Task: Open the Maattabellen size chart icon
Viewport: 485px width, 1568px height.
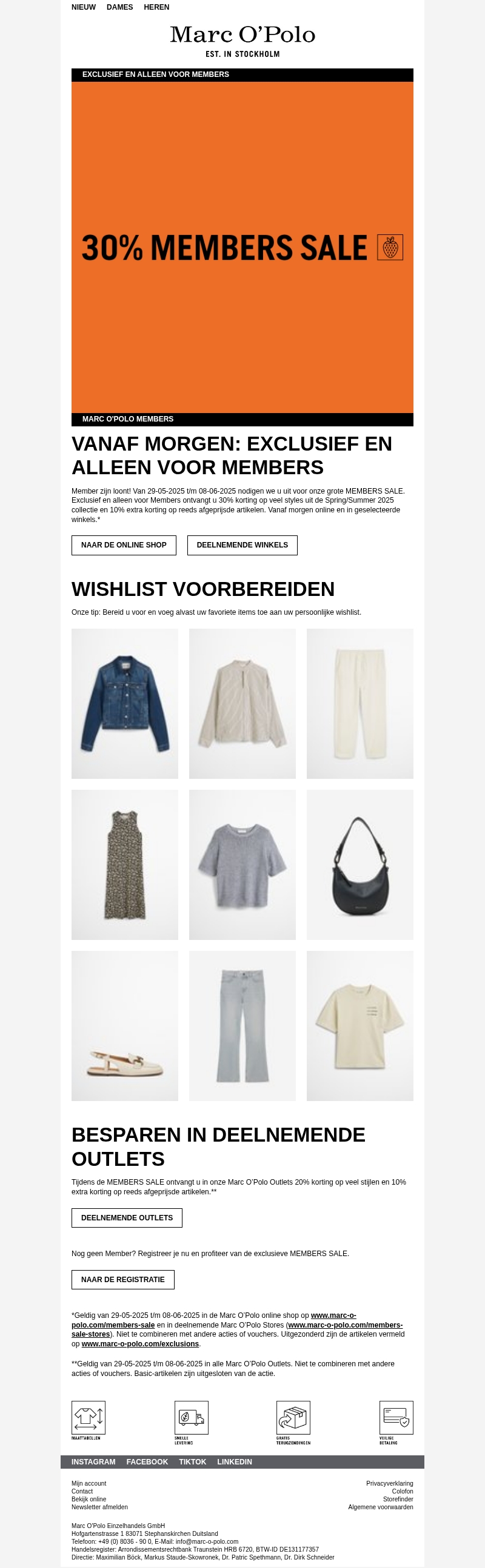Action: [x=89, y=1418]
